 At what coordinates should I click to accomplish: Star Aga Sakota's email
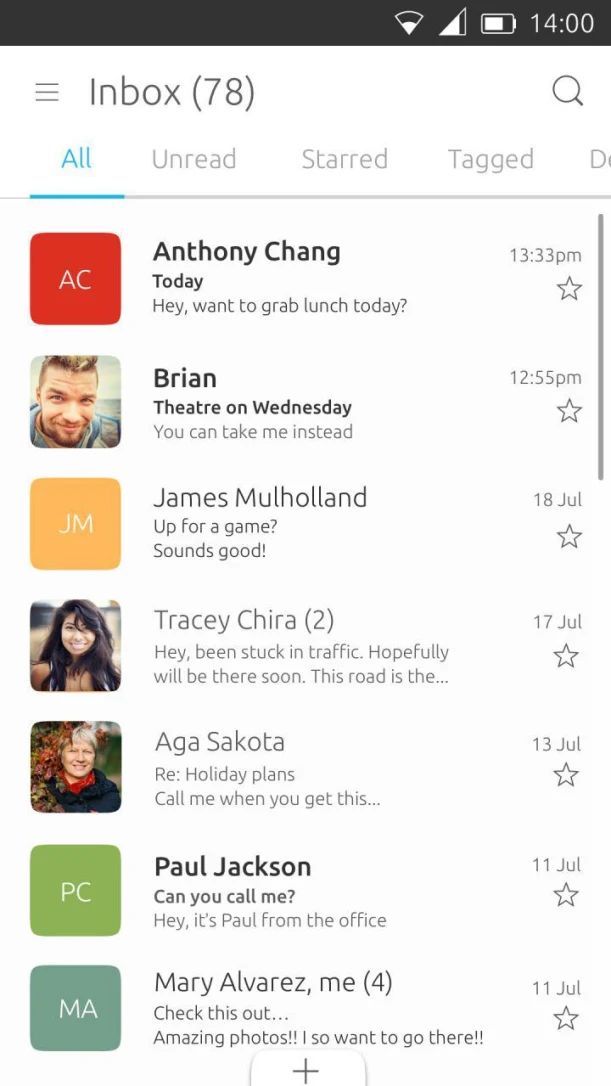coord(567,775)
